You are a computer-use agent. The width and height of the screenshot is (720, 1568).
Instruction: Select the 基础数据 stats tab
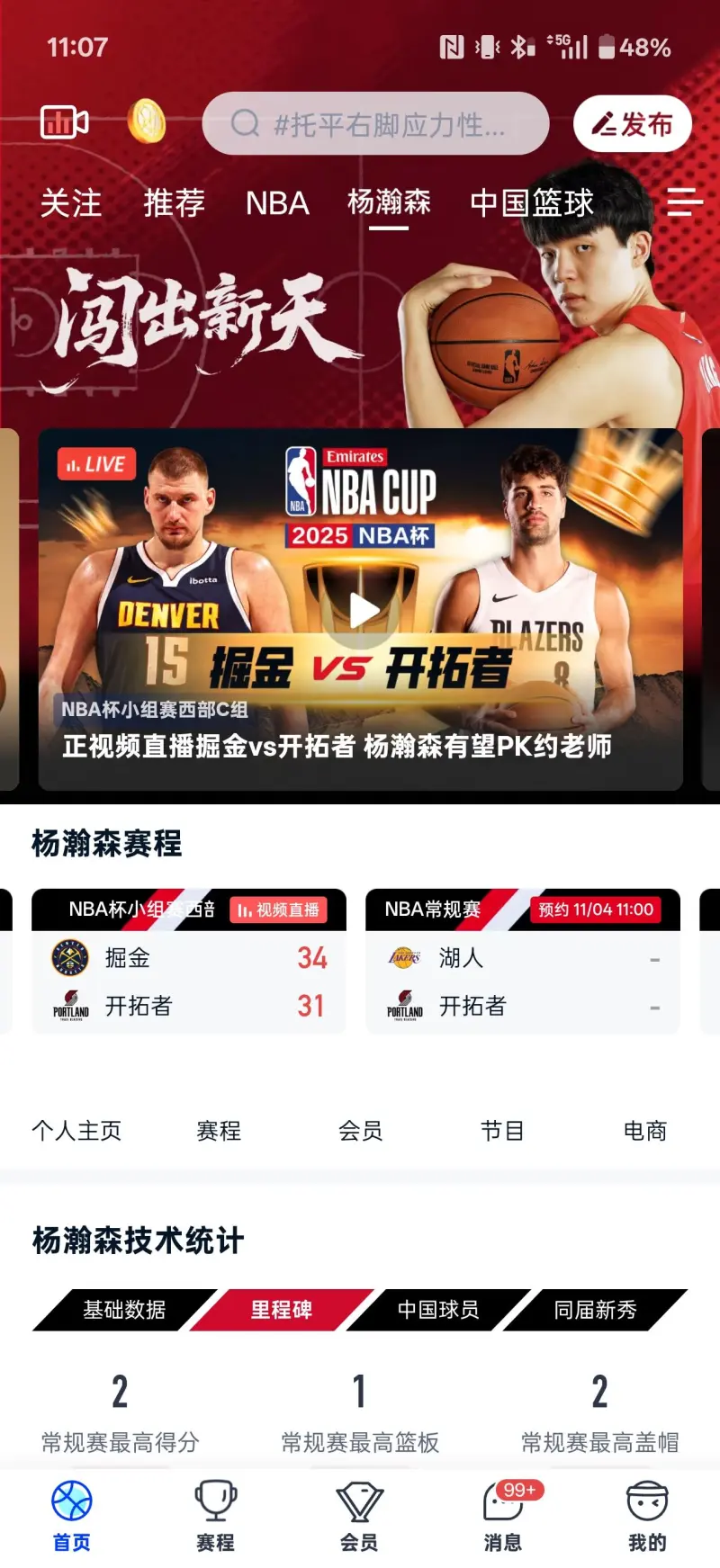[124, 1311]
